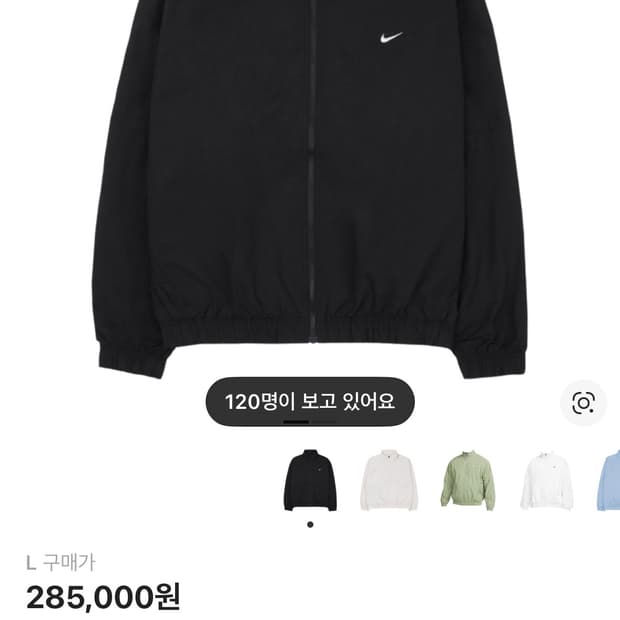Select the cream jacket thumbnail
Image resolution: width=620 pixels, height=620 pixels.
(389, 481)
